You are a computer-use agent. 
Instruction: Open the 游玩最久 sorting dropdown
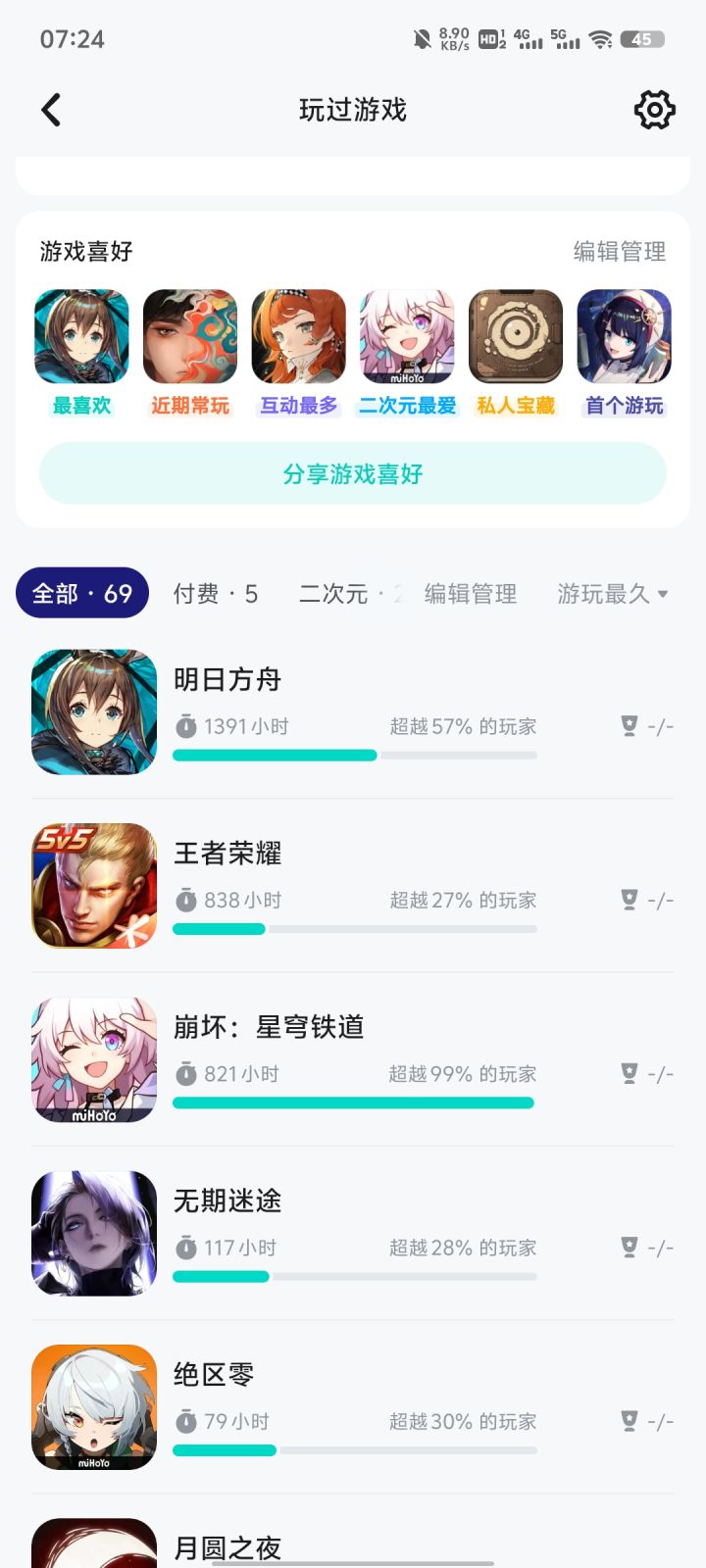tap(600, 594)
